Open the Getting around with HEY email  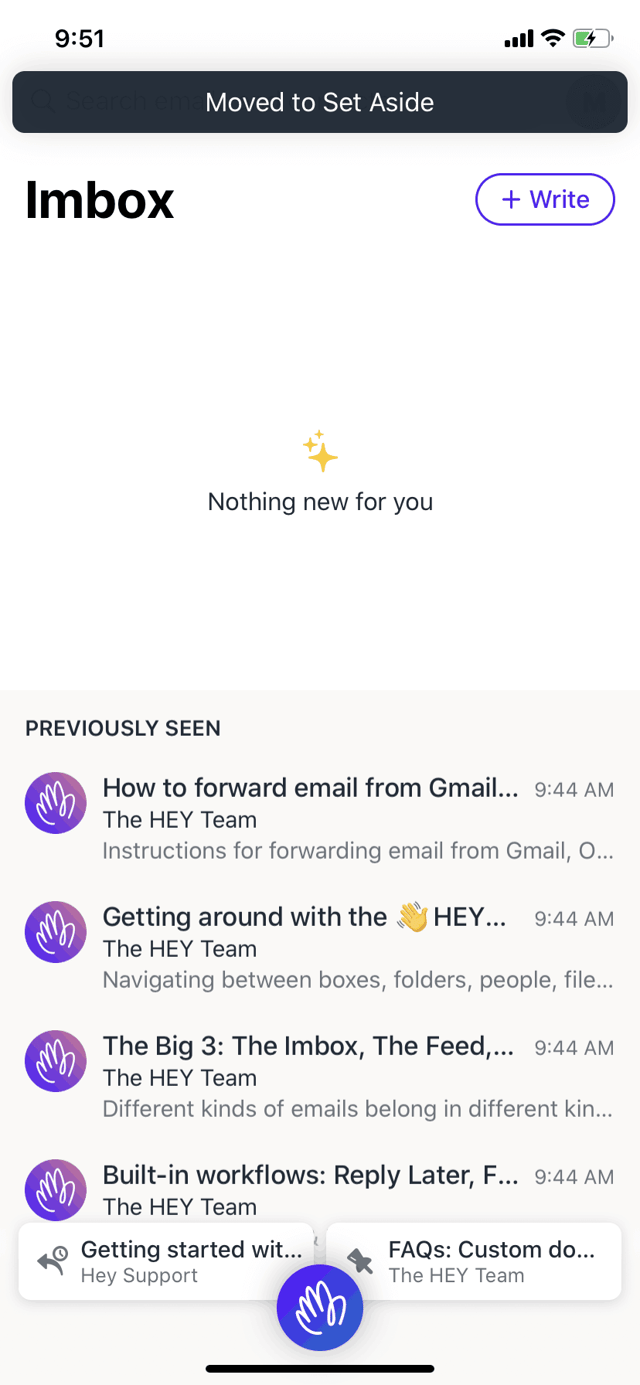(320, 948)
